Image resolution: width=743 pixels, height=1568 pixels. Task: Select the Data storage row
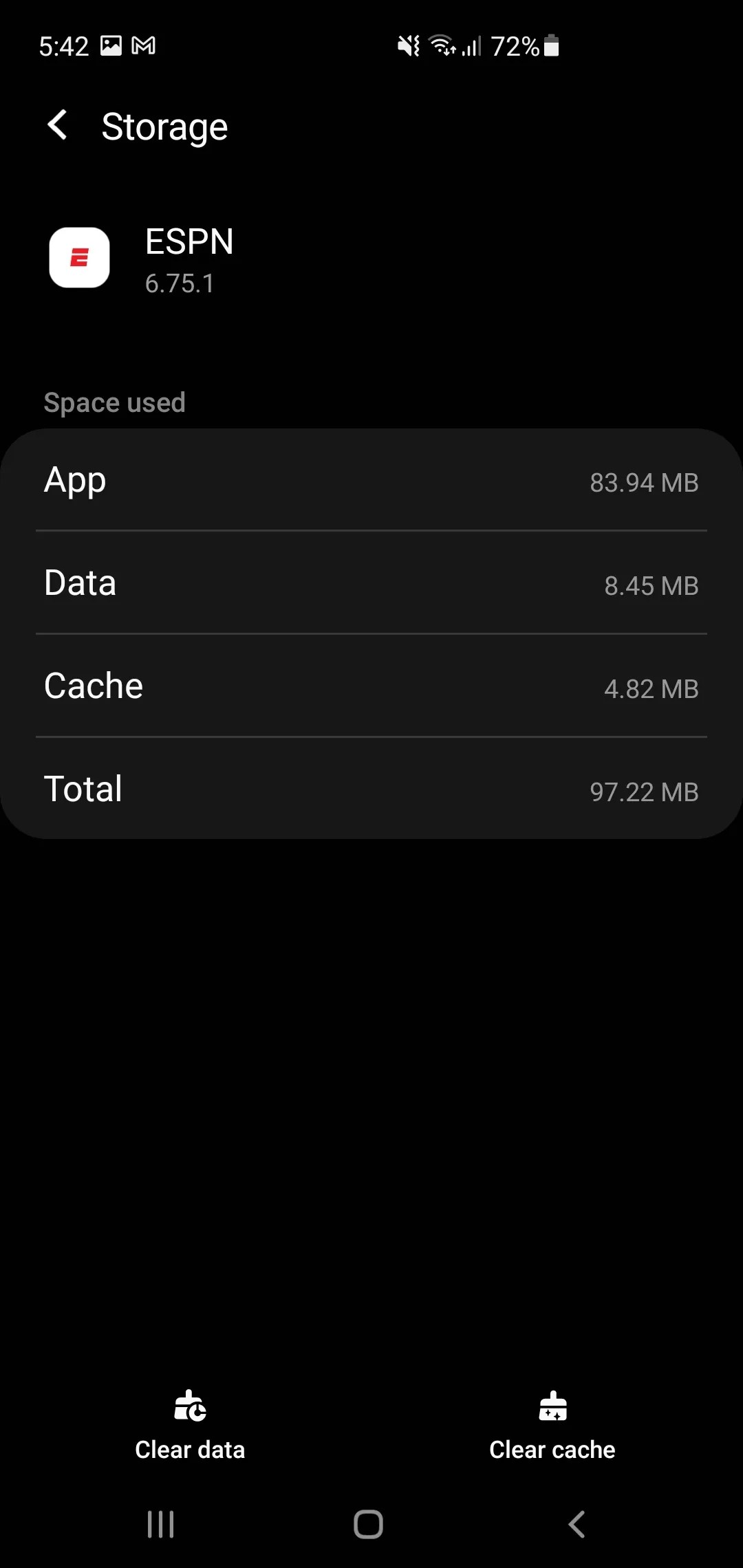(x=371, y=585)
